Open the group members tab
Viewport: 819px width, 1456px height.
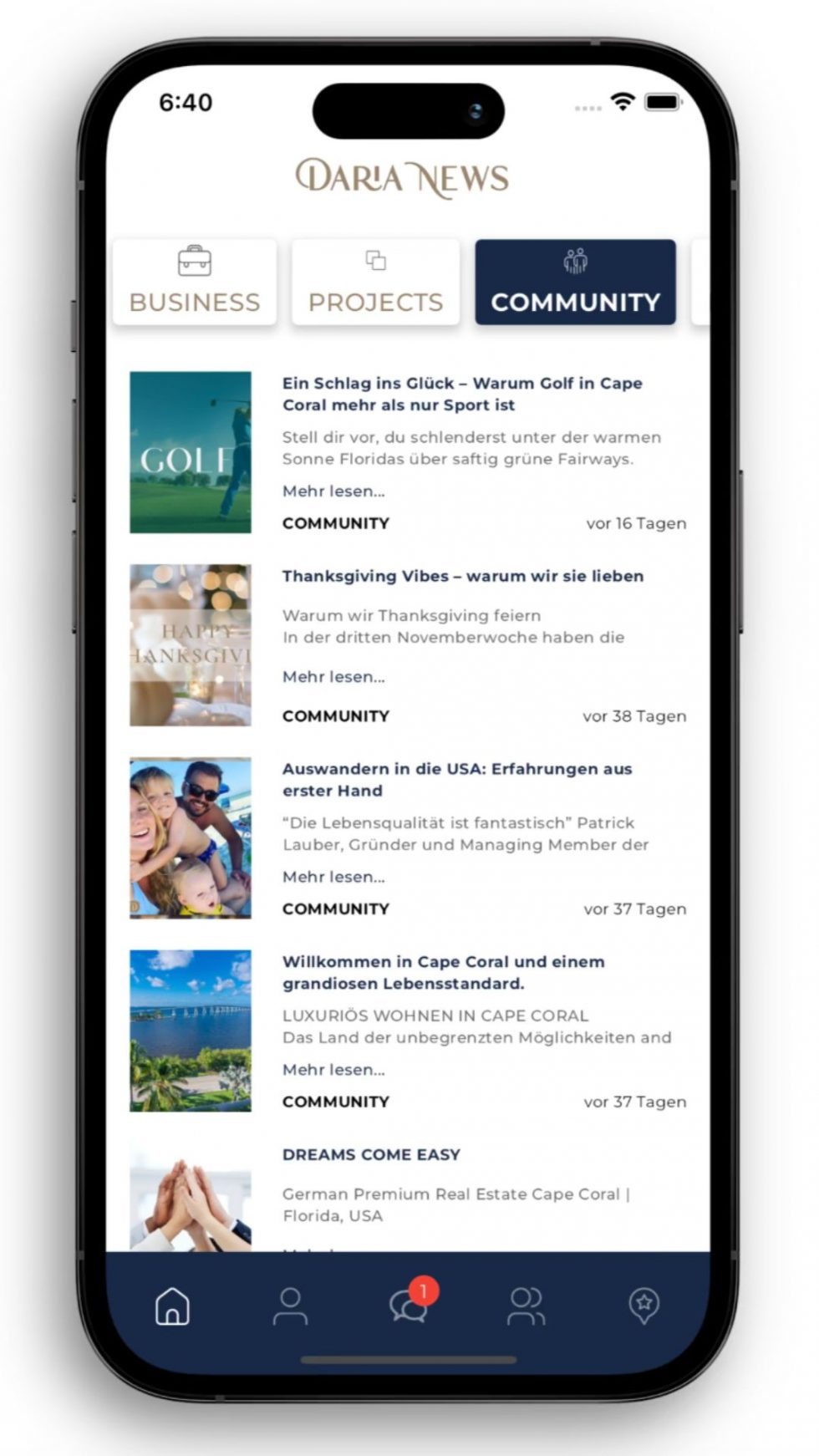pyautogui.click(x=526, y=1305)
